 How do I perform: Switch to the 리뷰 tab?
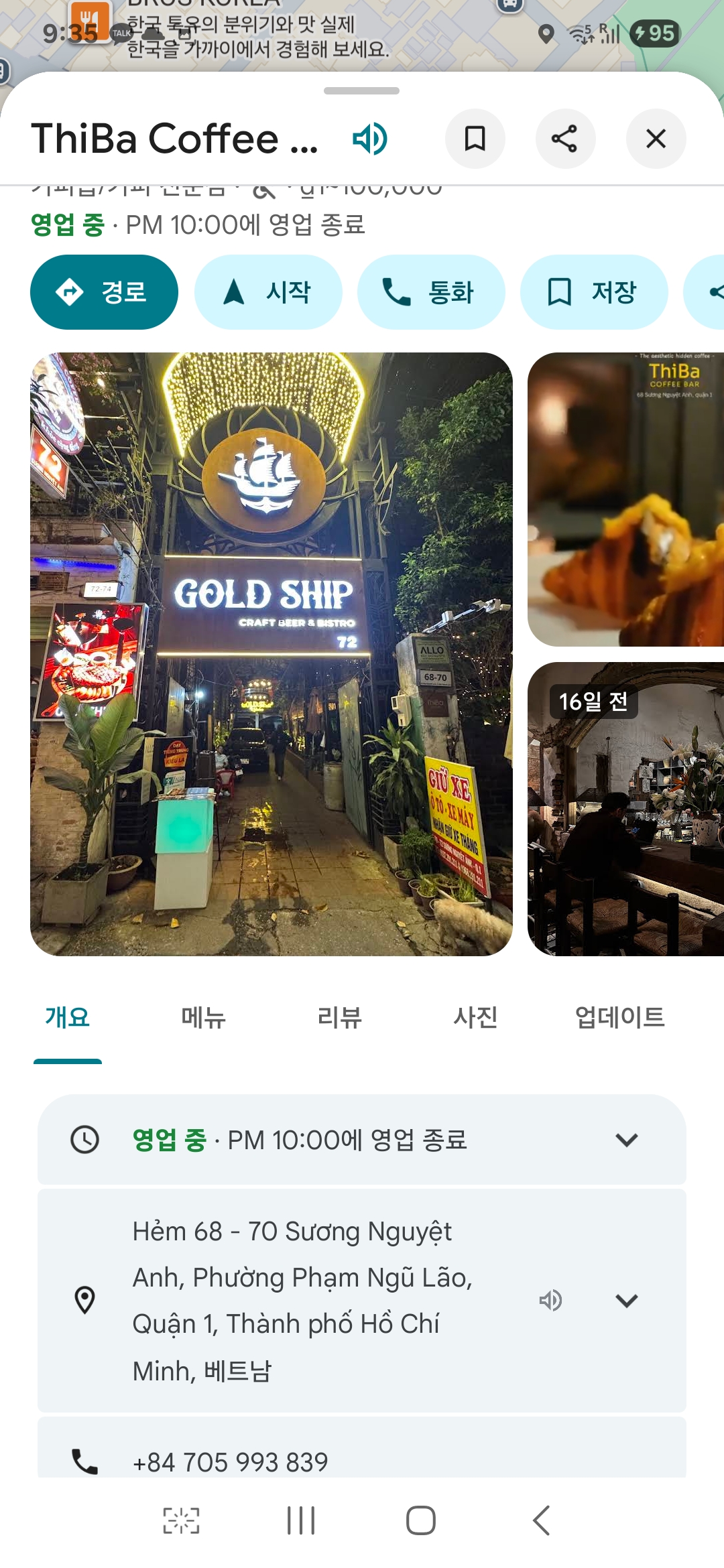coord(339,1017)
